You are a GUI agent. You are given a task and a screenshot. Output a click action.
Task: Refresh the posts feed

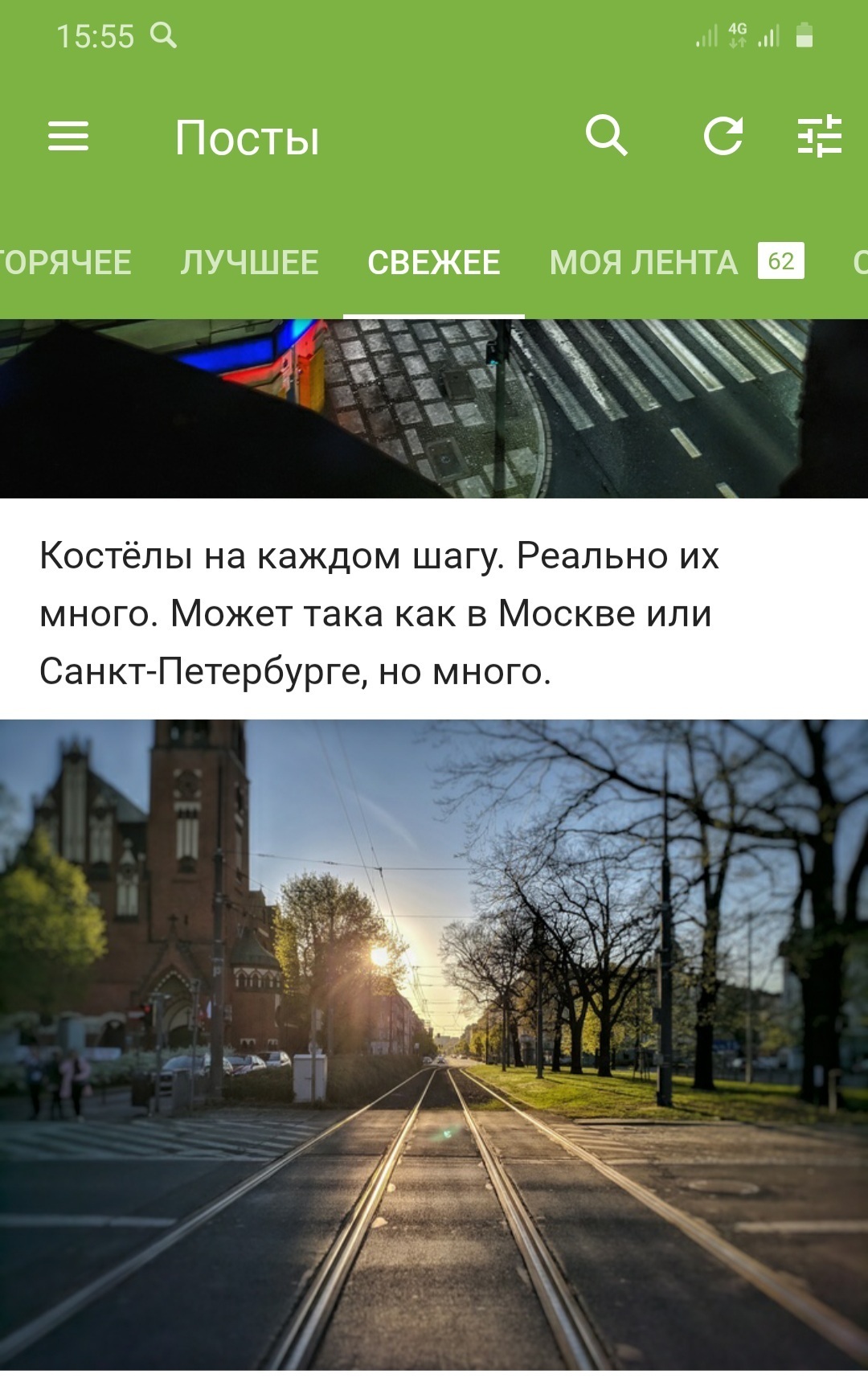click(x=723, y=135)
